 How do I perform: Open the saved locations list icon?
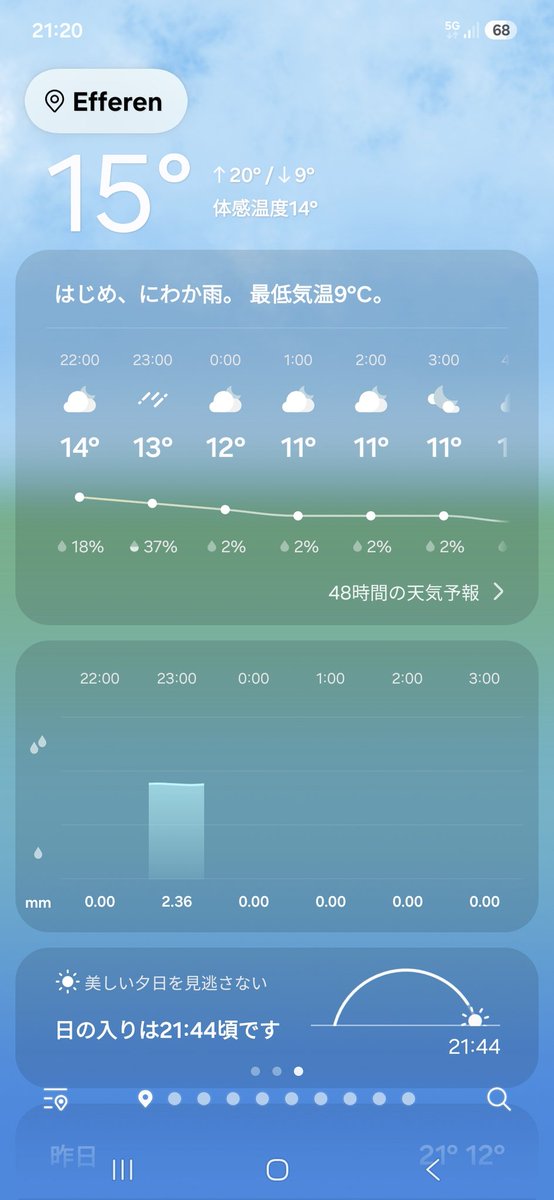(x=56, y=1099)
